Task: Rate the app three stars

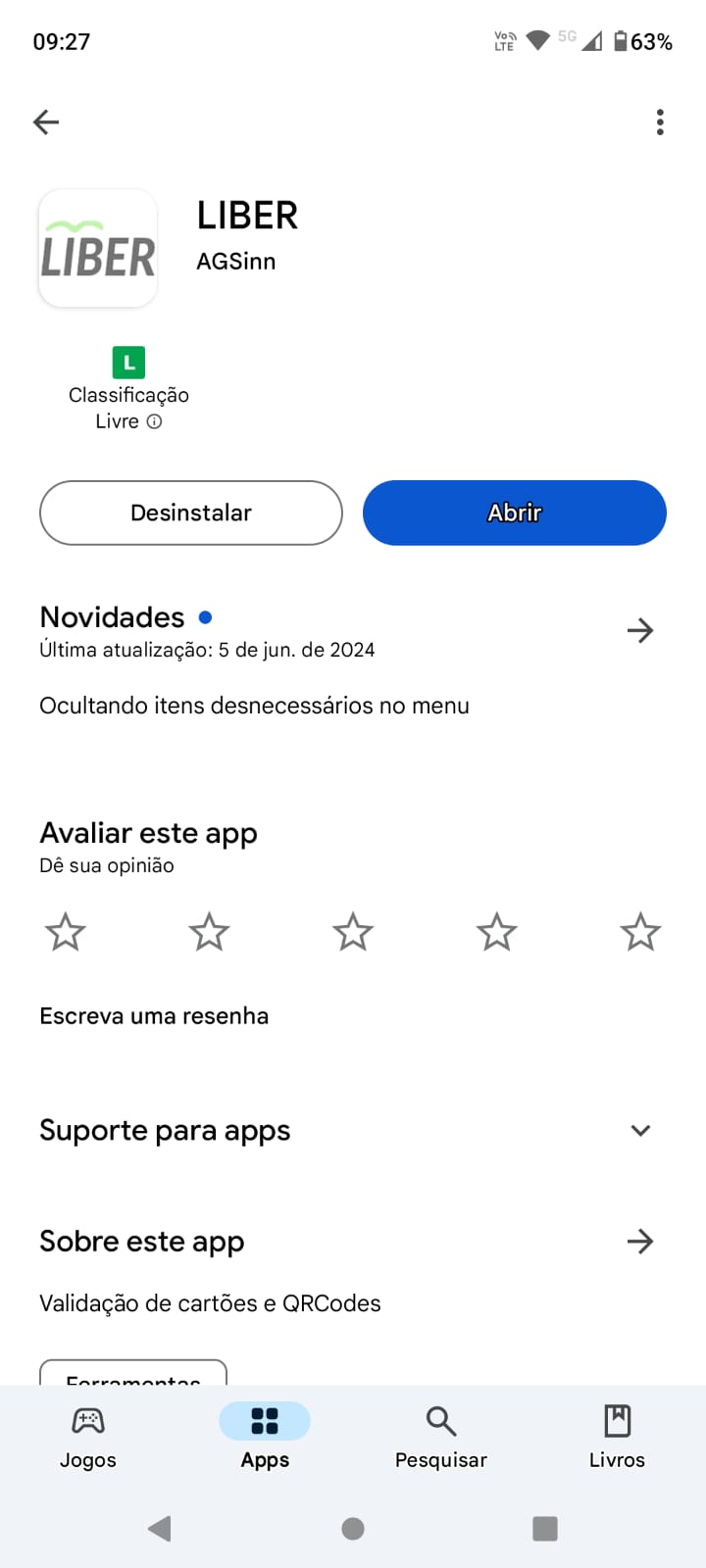Action: point(353,932)
